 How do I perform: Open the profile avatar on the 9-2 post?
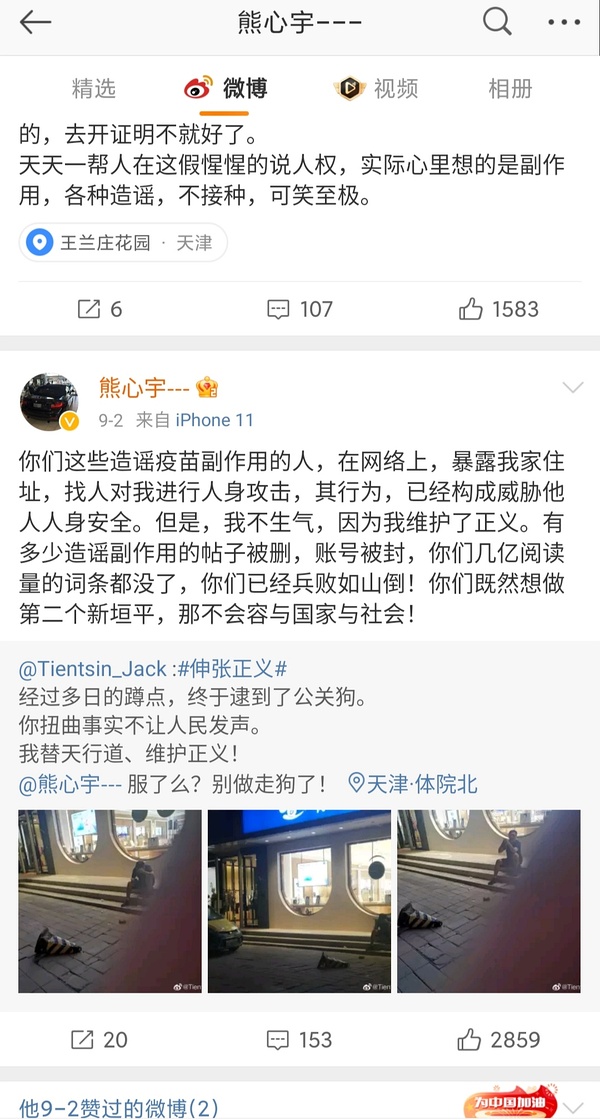(50, 403)
